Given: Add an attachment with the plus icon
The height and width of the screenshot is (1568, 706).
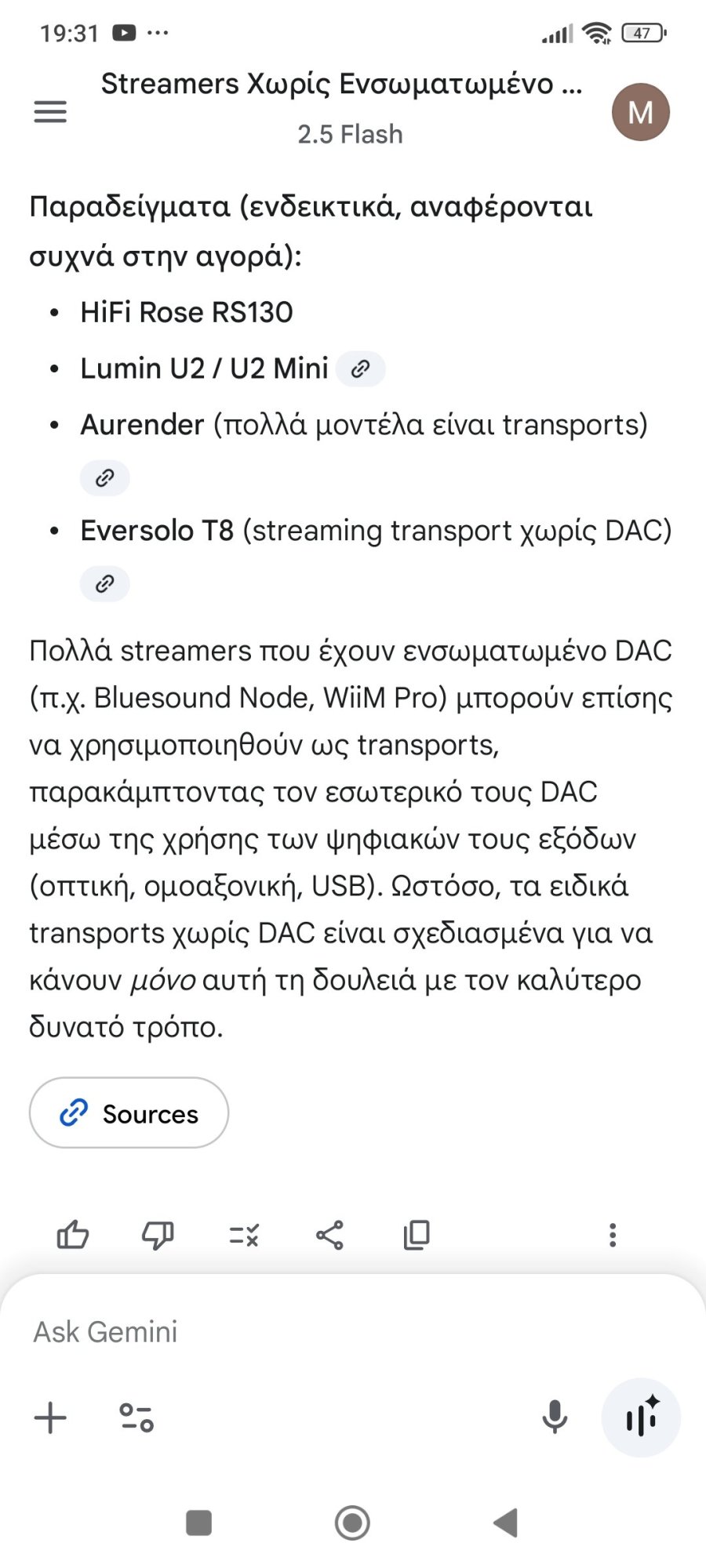Looking at the screenshot, I should tap(51, 1417).
